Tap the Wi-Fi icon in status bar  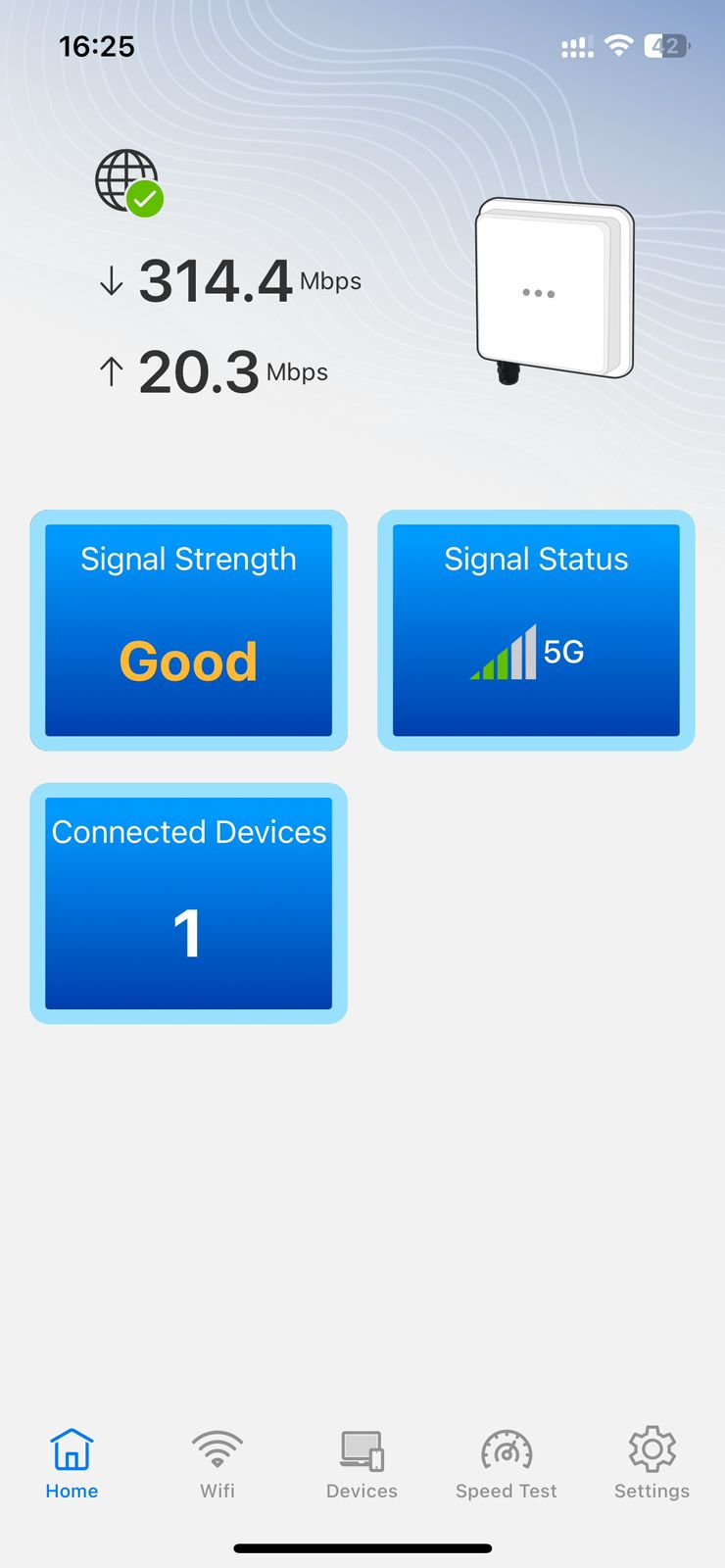point(619,45)
